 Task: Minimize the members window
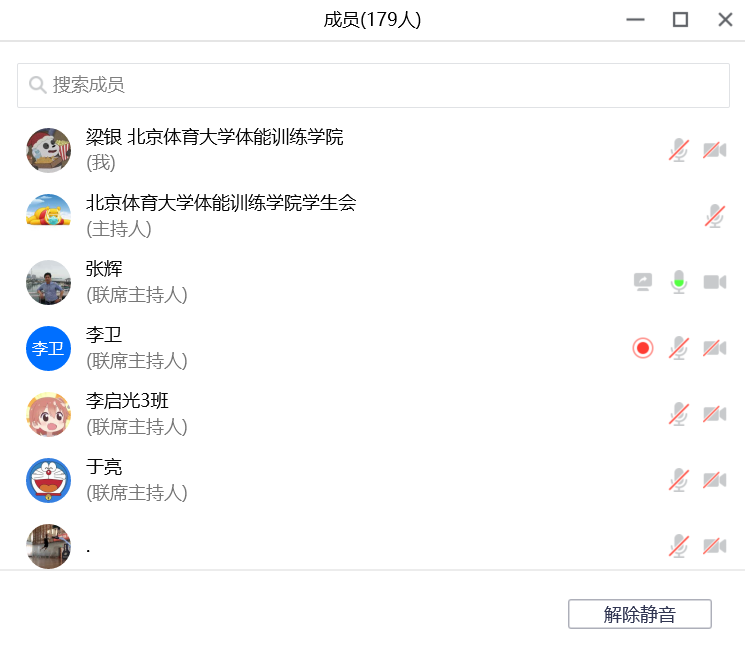[635, 20]
